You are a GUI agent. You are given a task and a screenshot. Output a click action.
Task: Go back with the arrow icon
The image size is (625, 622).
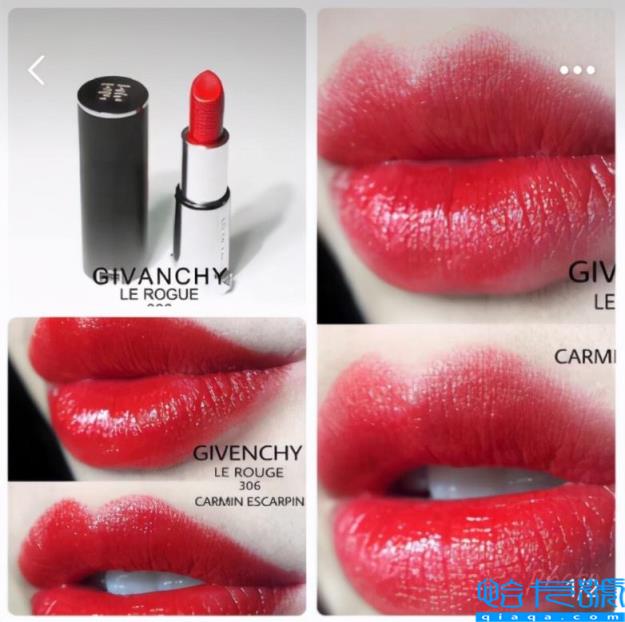tap(37, 70)
